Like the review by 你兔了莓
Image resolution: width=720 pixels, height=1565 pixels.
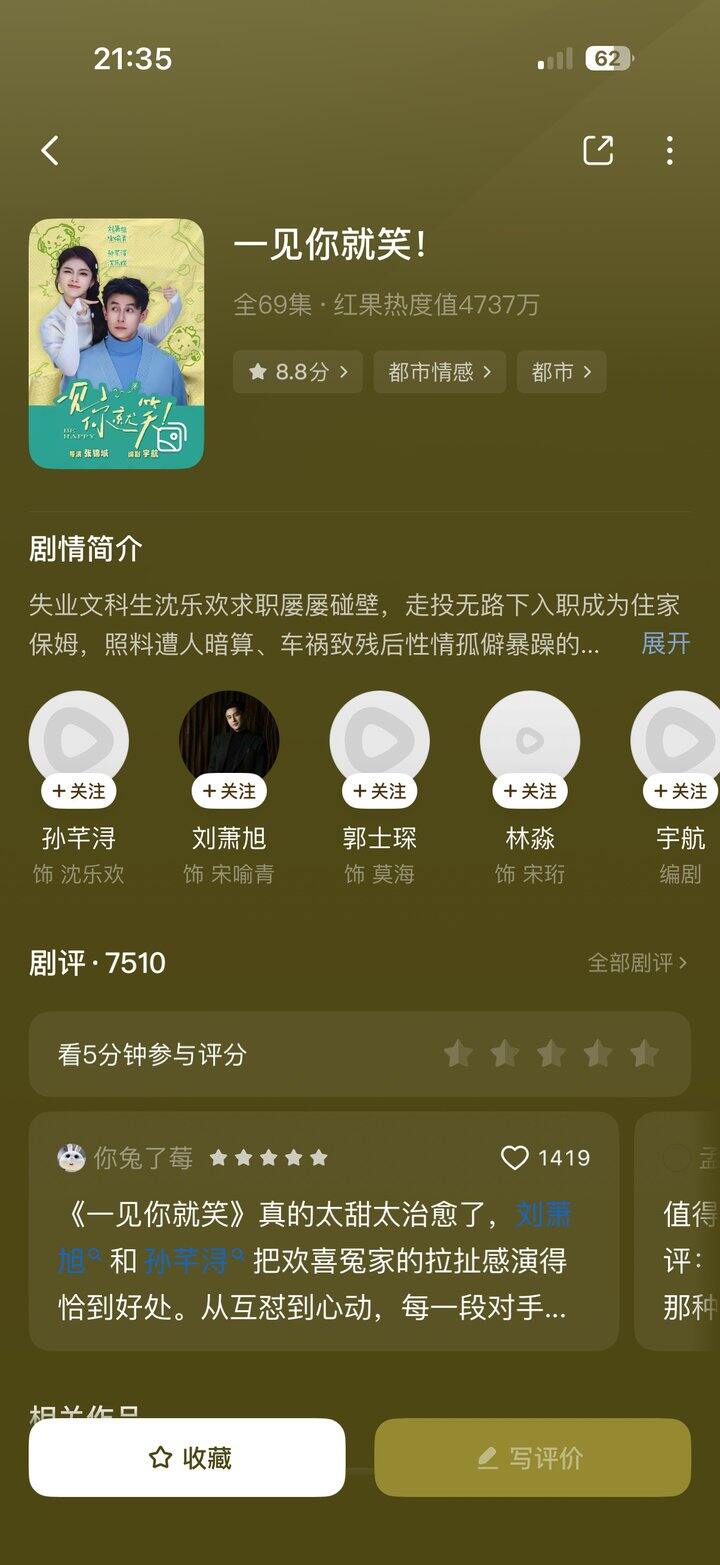pos(514,1158)
